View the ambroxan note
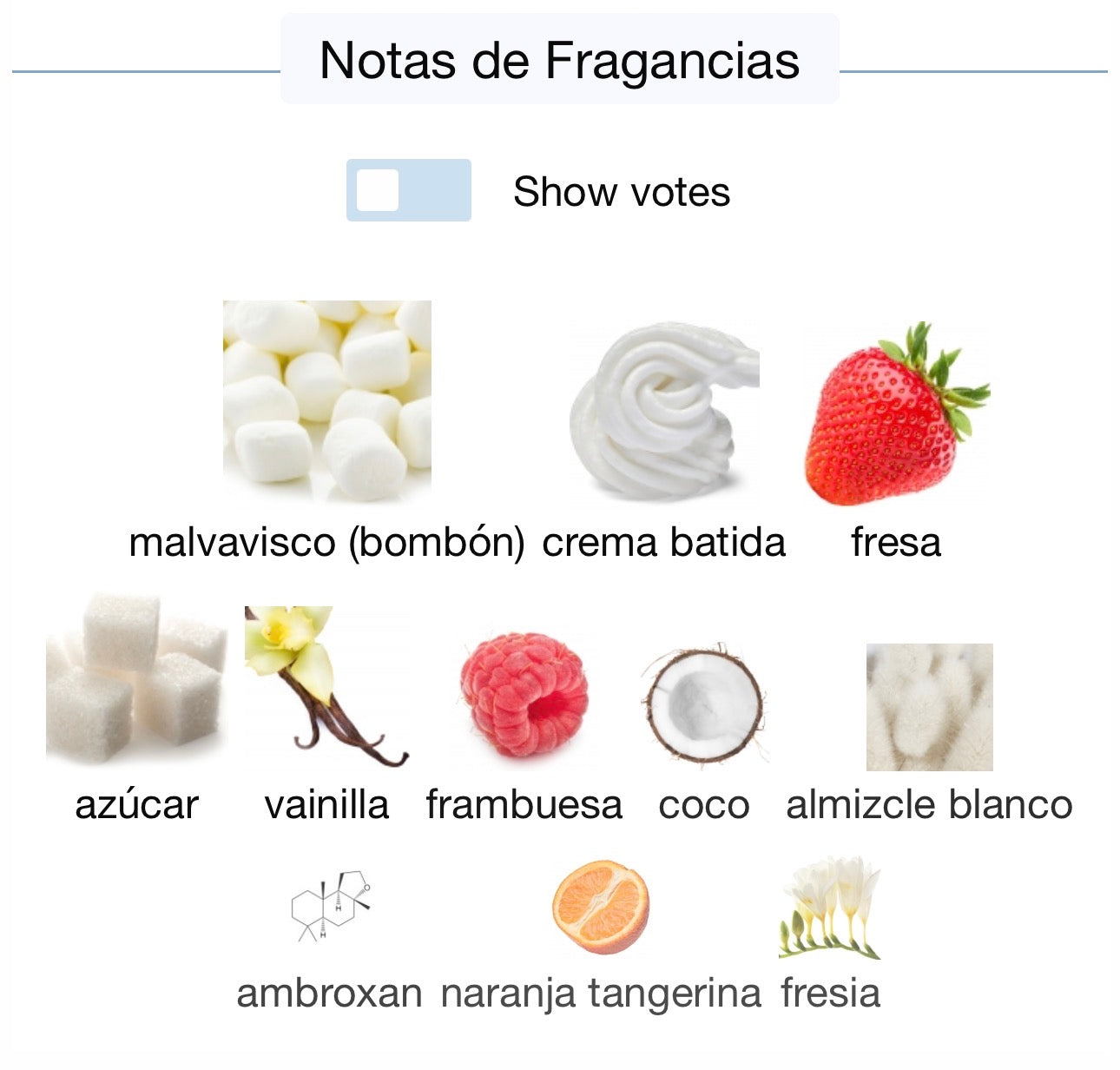The width and height of the screenshot is (1120, 1070). point(329,909)
